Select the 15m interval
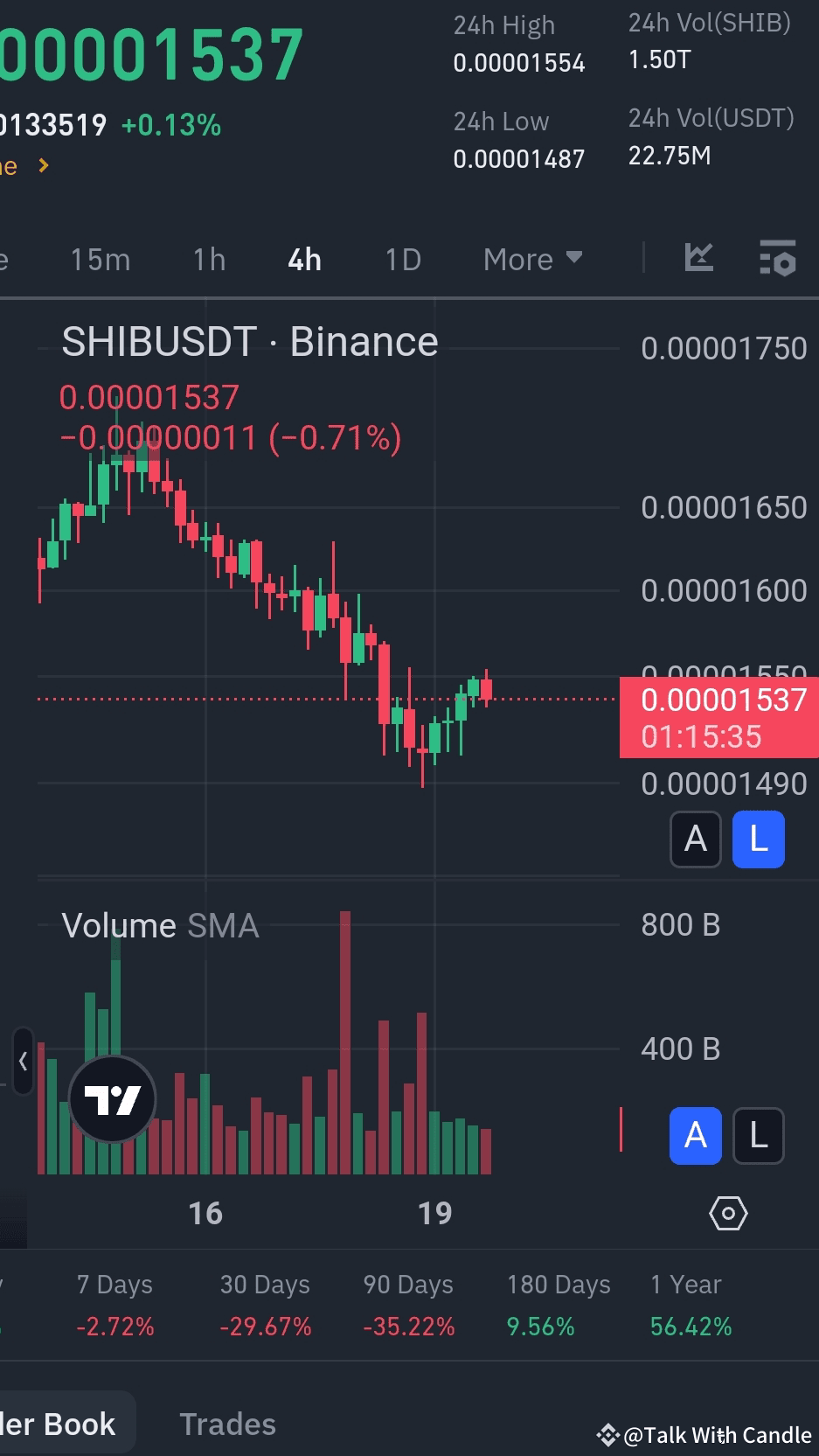 [x=100, y=258]
